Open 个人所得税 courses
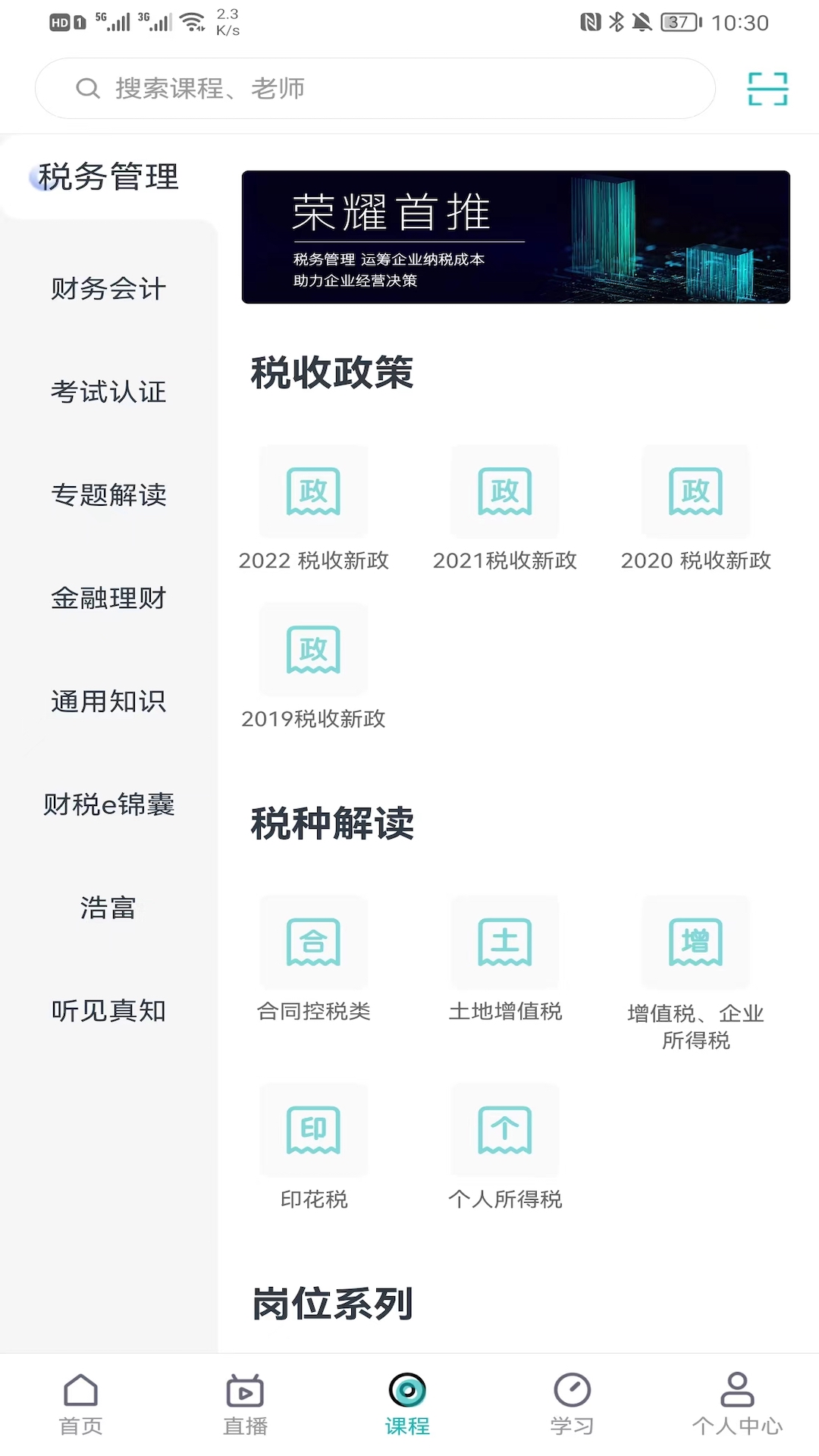The image size is (819, 1456). point(505,1148)
